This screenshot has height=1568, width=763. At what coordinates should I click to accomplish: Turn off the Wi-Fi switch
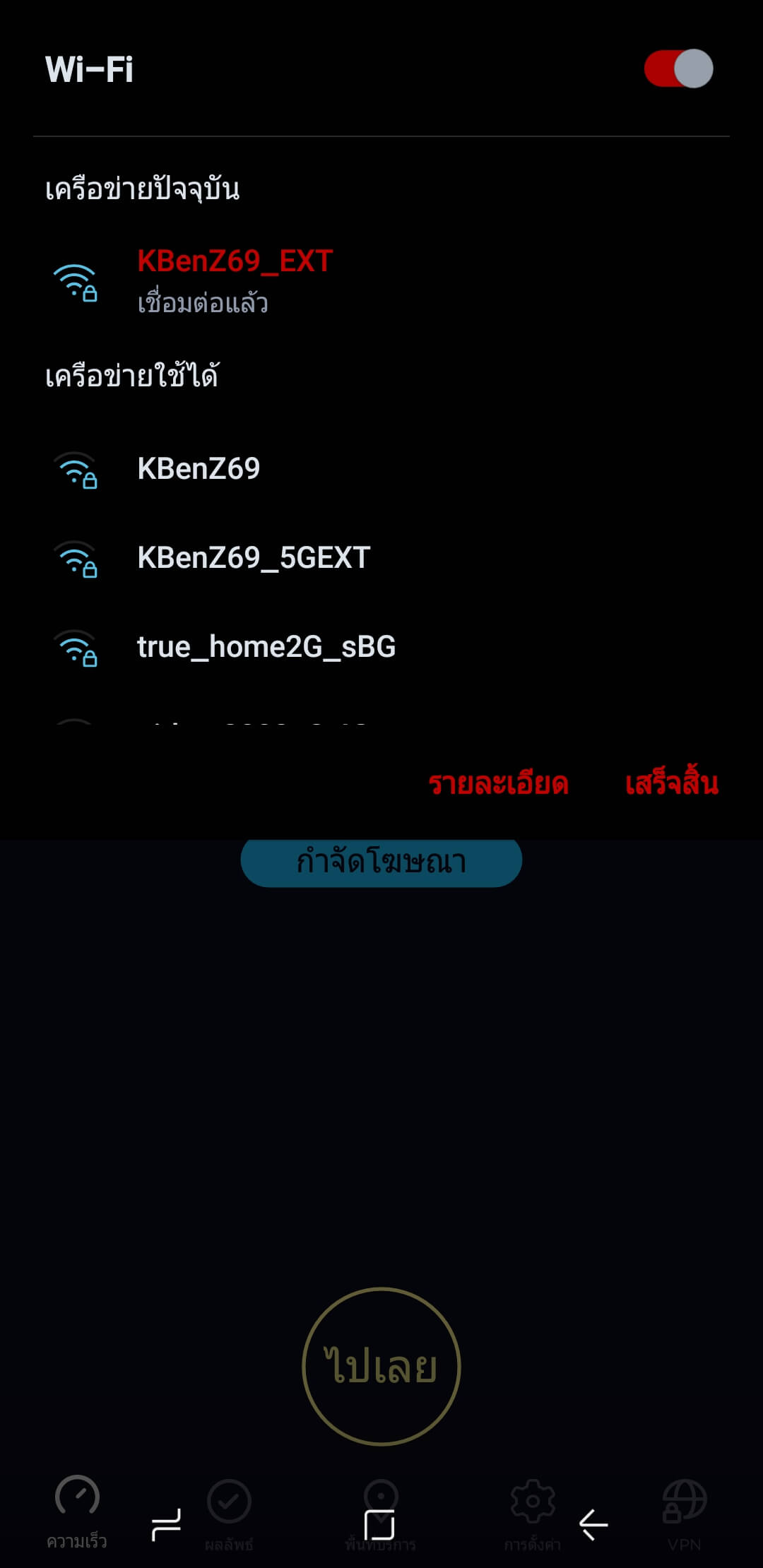pos(678,69)
